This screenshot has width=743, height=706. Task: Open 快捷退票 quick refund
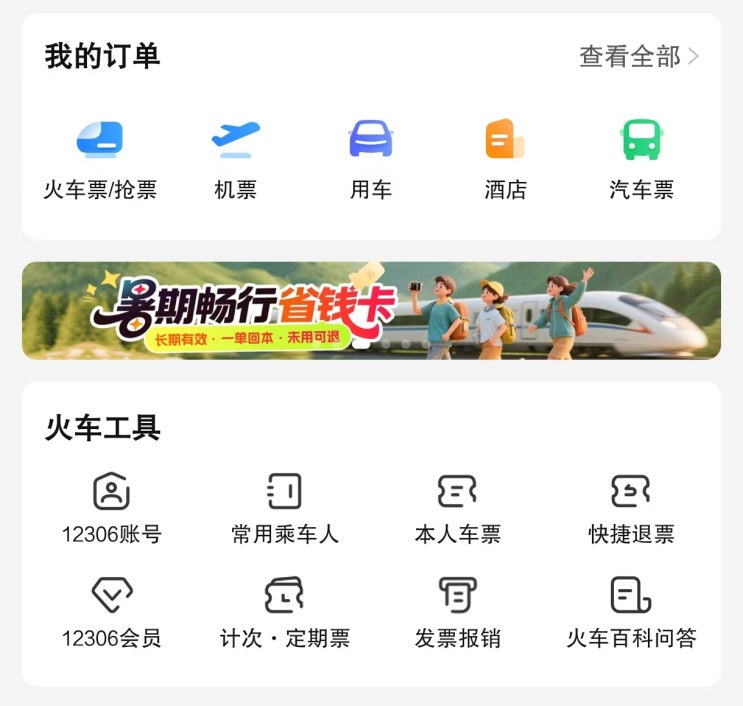point(631,509)
